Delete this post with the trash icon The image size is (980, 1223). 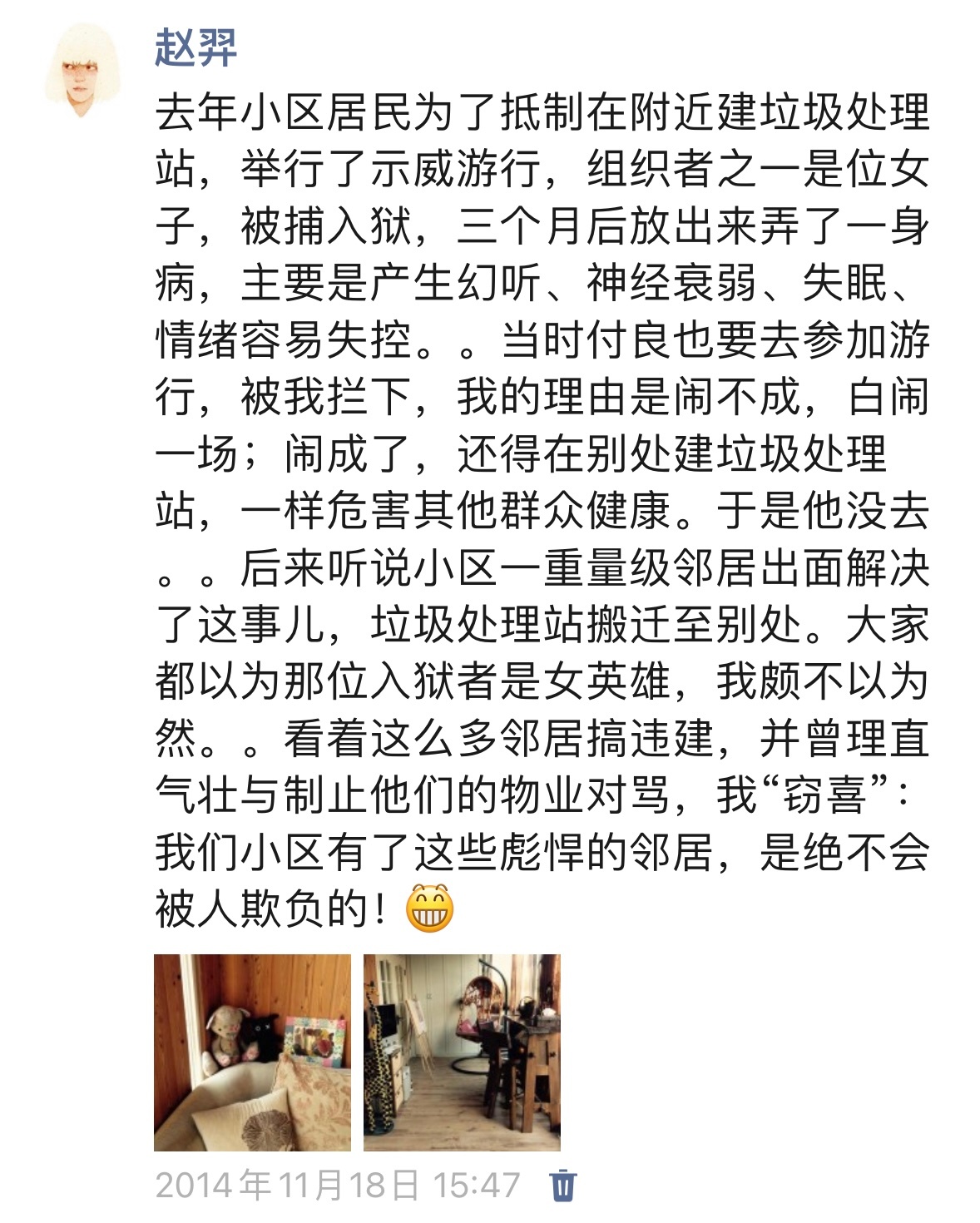(x=563, y=1185)
